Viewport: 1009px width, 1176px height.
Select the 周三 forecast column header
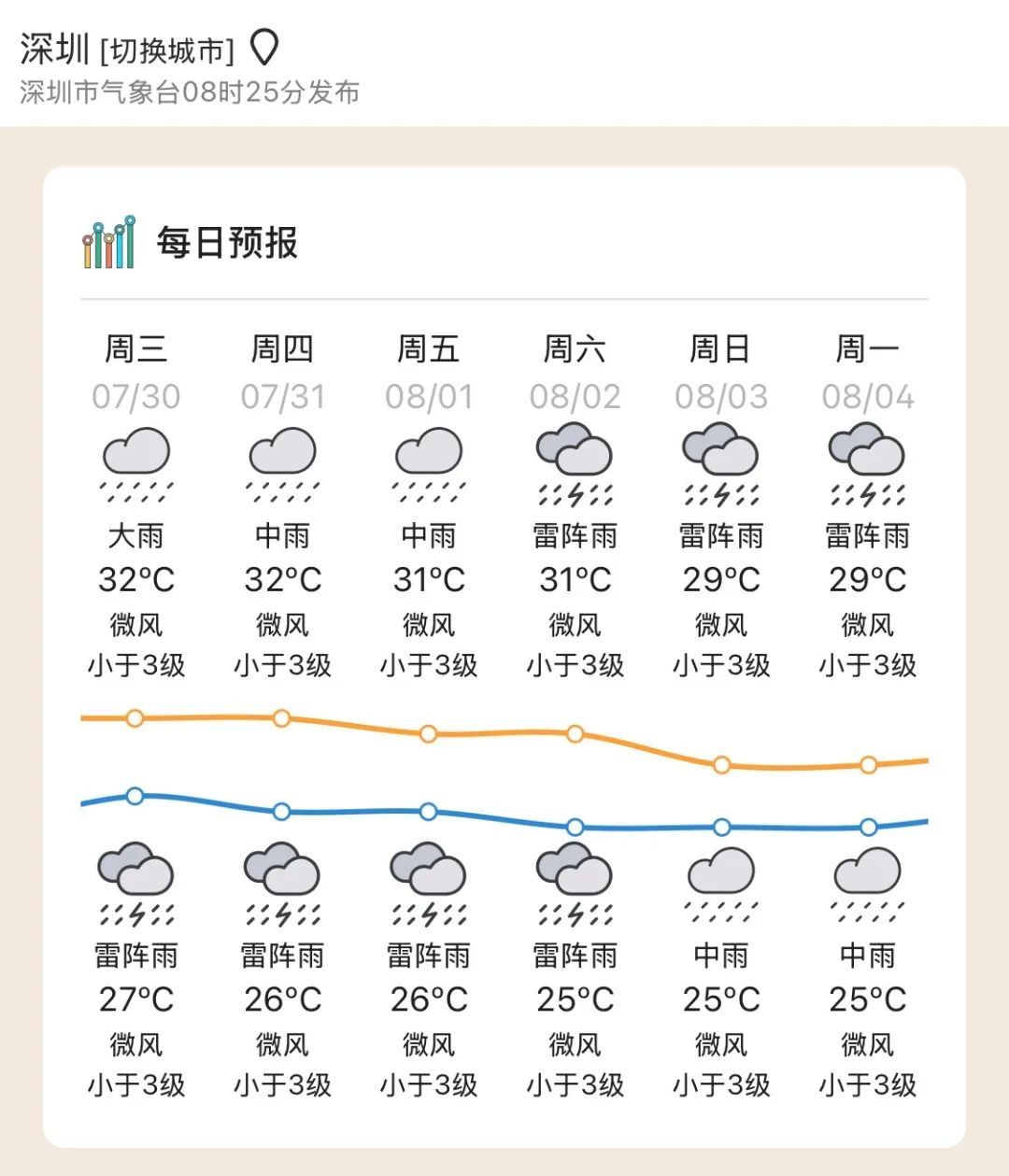pos(136,348)
